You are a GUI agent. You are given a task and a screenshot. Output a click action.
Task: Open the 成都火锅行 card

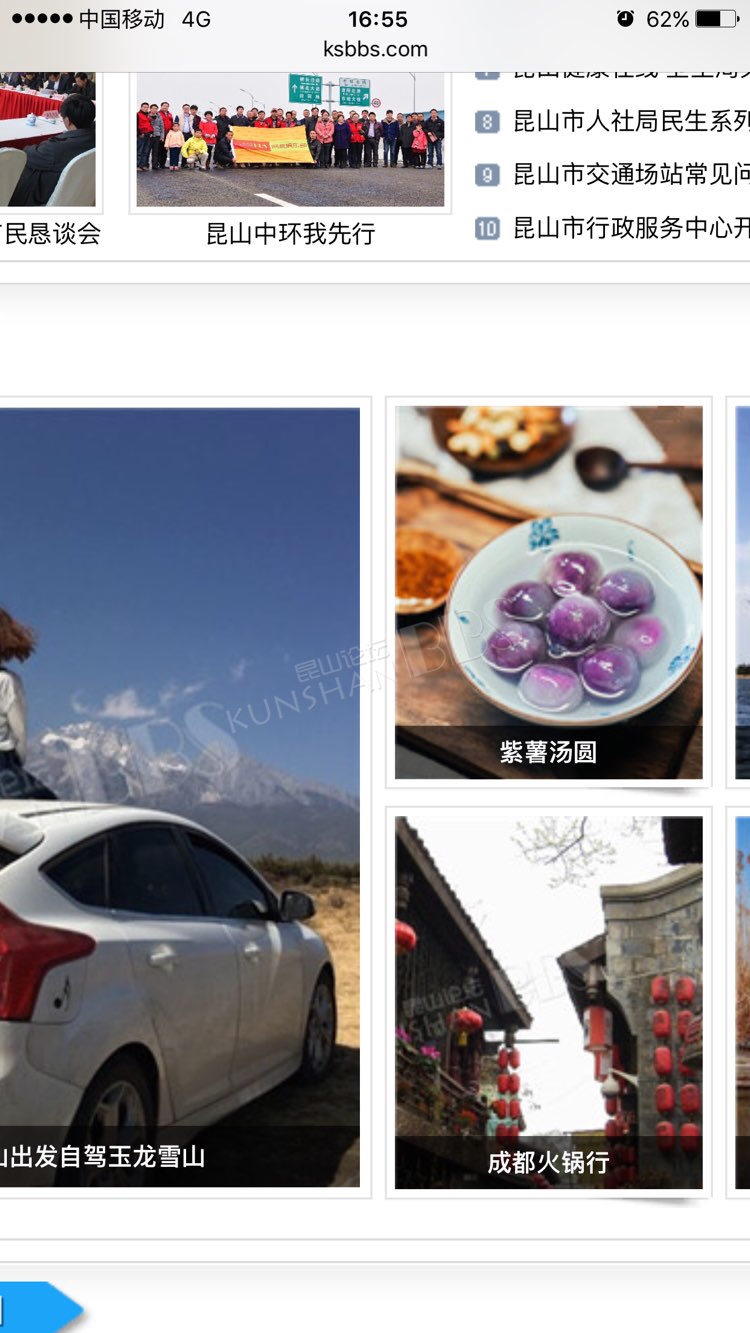coord(548,1002)
